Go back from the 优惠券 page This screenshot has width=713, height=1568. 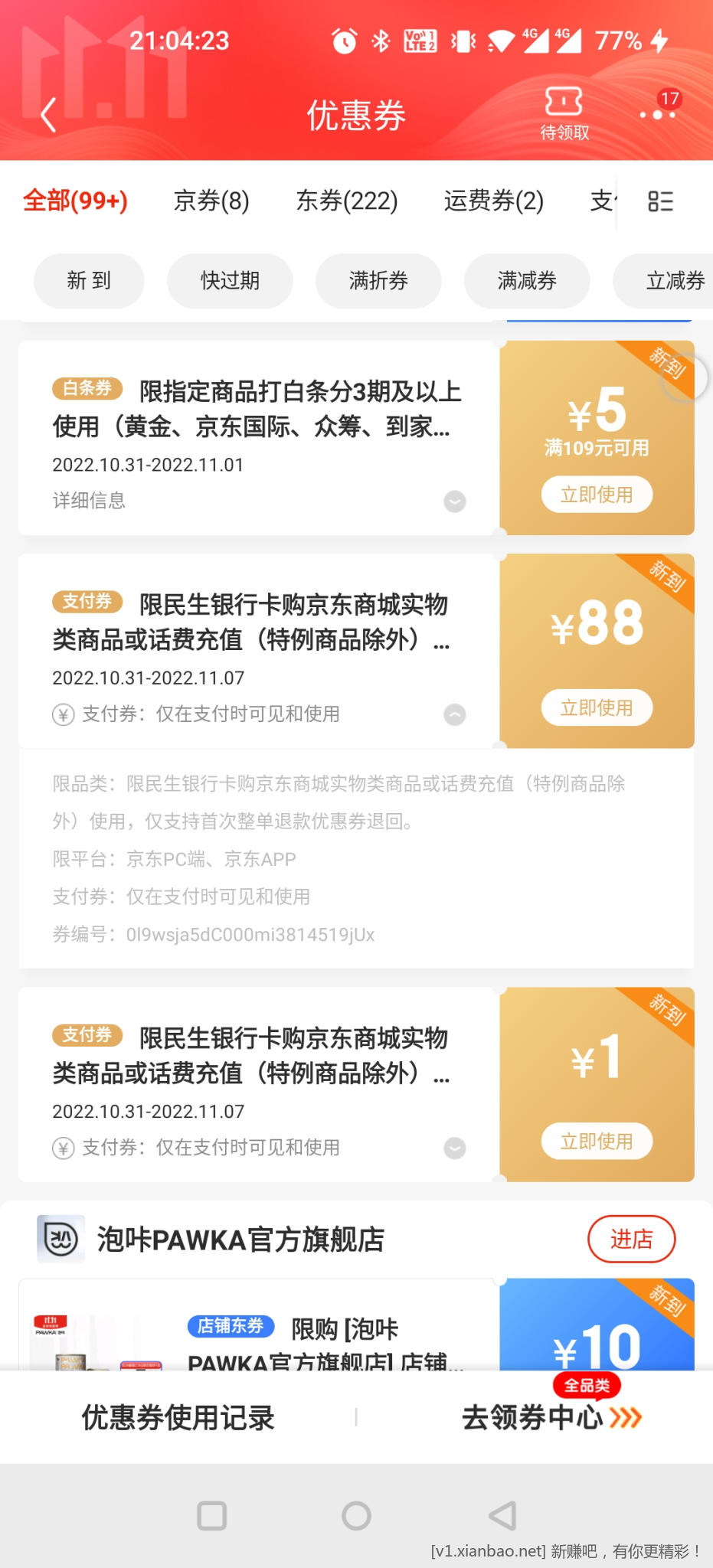(49, 116)
